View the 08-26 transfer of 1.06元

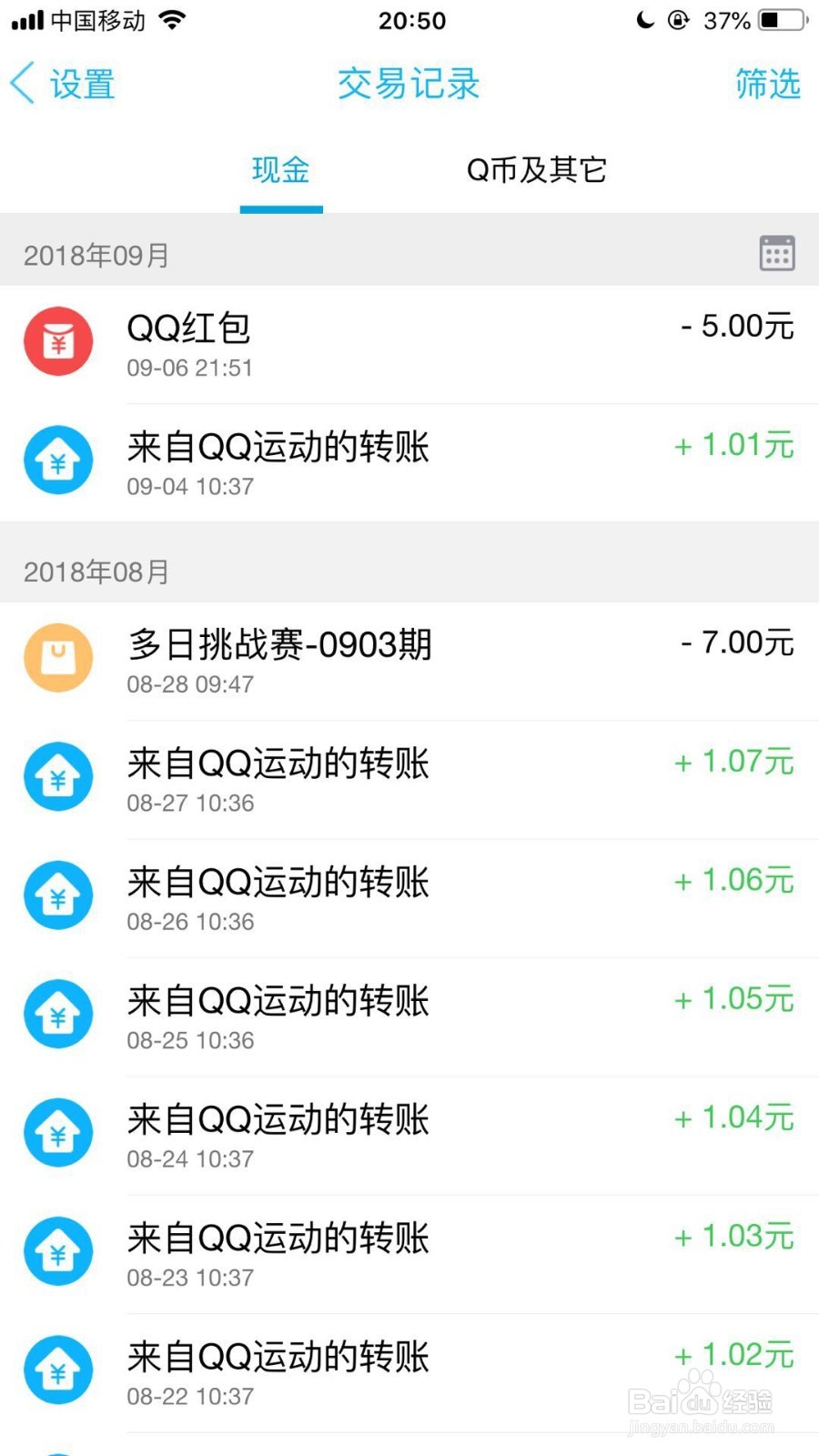click(409, 898)
